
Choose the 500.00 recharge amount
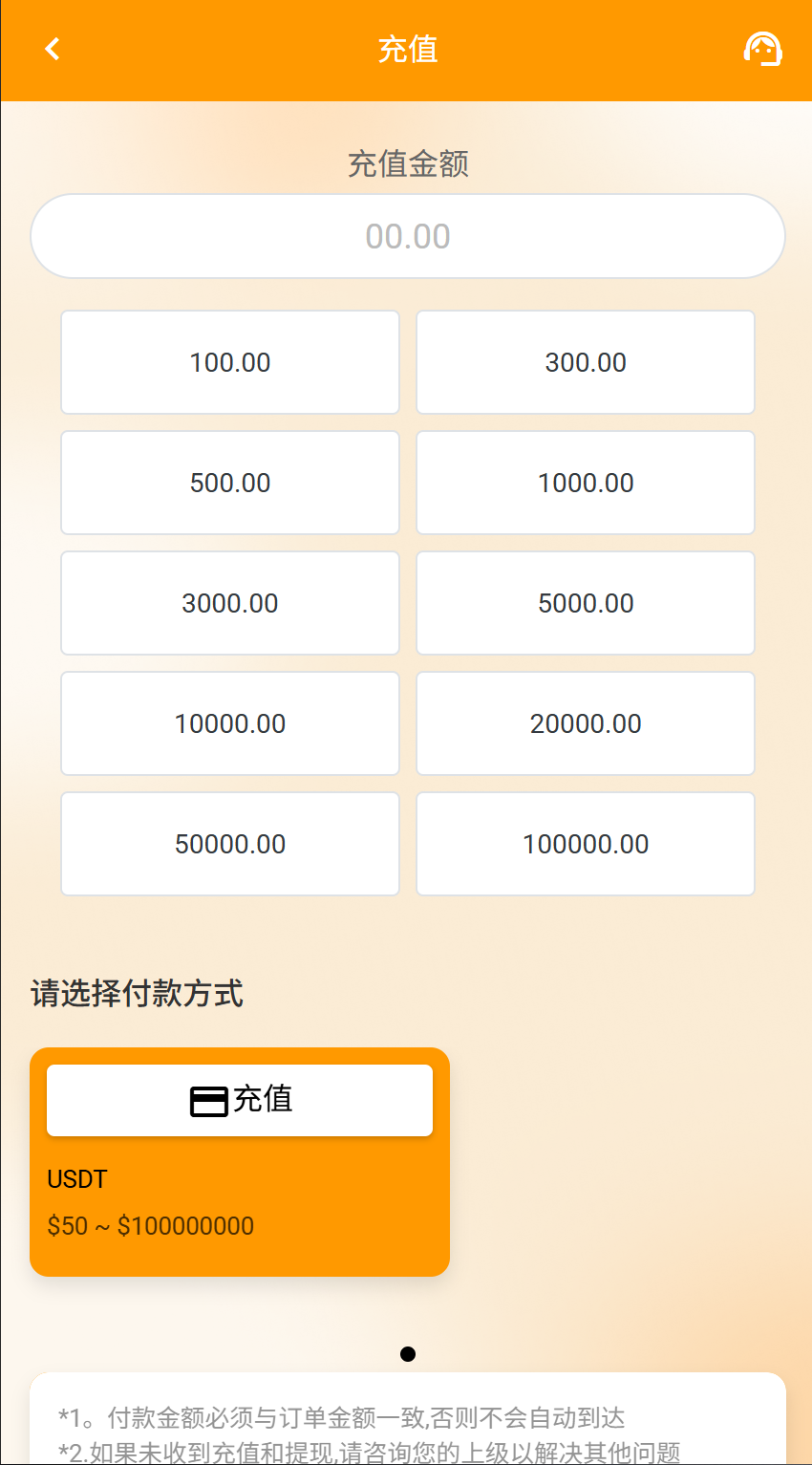click(229, 483)
